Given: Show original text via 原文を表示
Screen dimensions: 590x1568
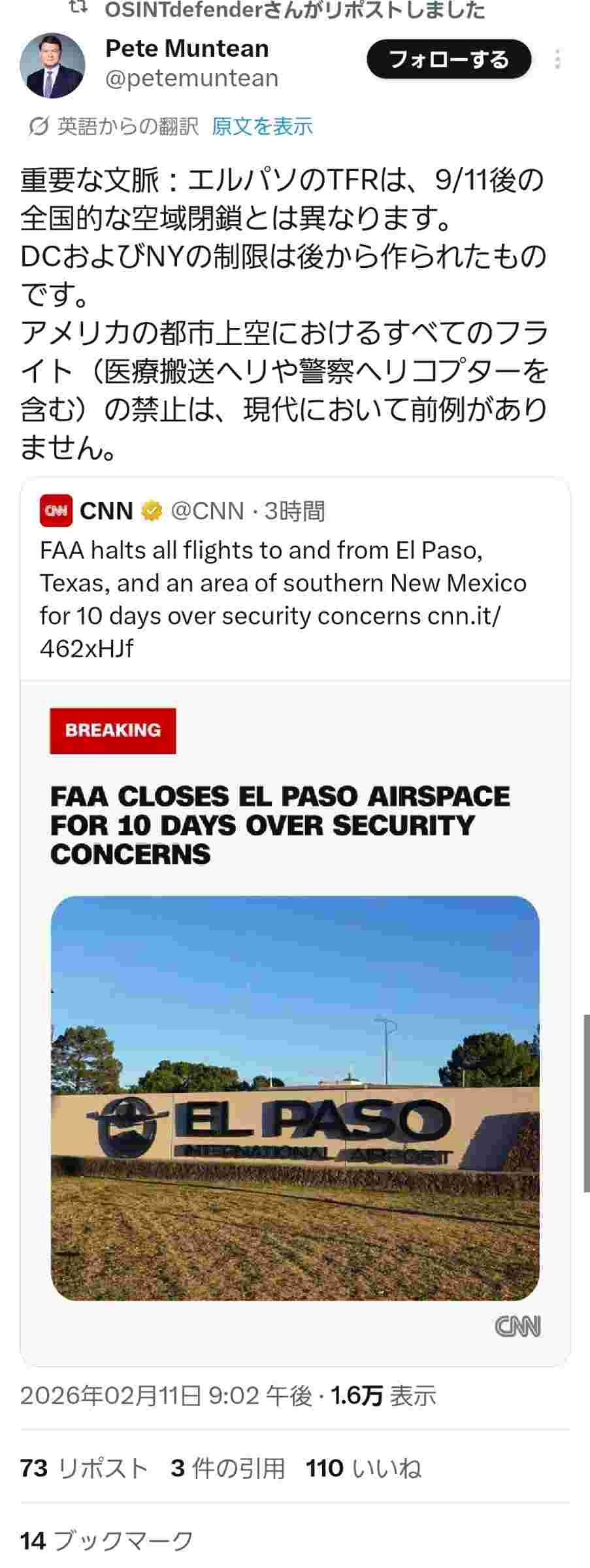Looking at the screenshot, I should [x=262, y=126].
